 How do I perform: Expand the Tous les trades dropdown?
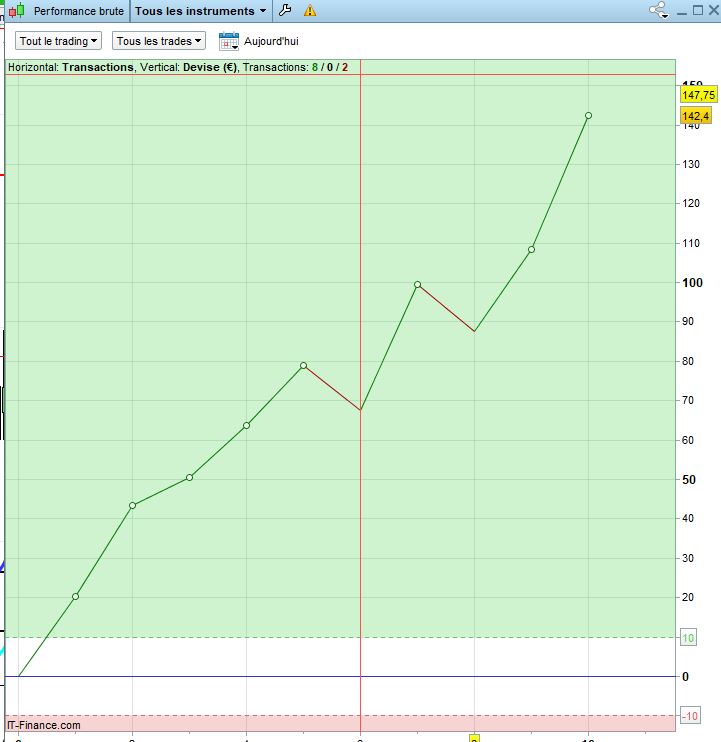point(159,41)
